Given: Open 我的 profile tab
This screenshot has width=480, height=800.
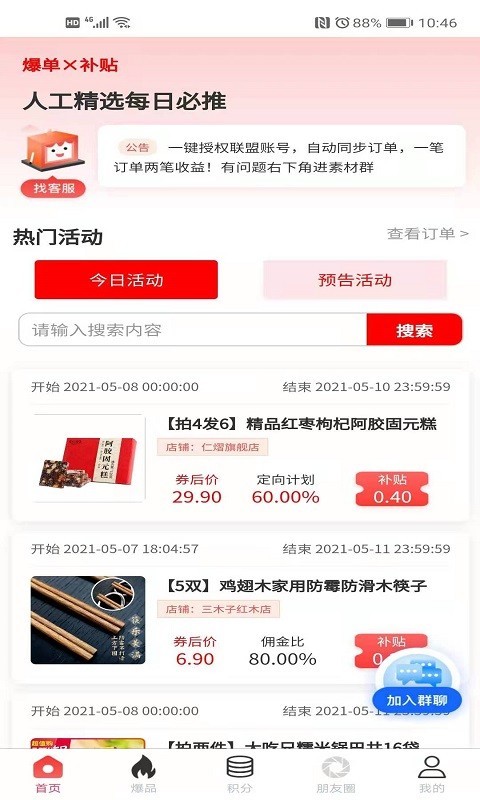Looking at the screenshot, I should [432, 774].
